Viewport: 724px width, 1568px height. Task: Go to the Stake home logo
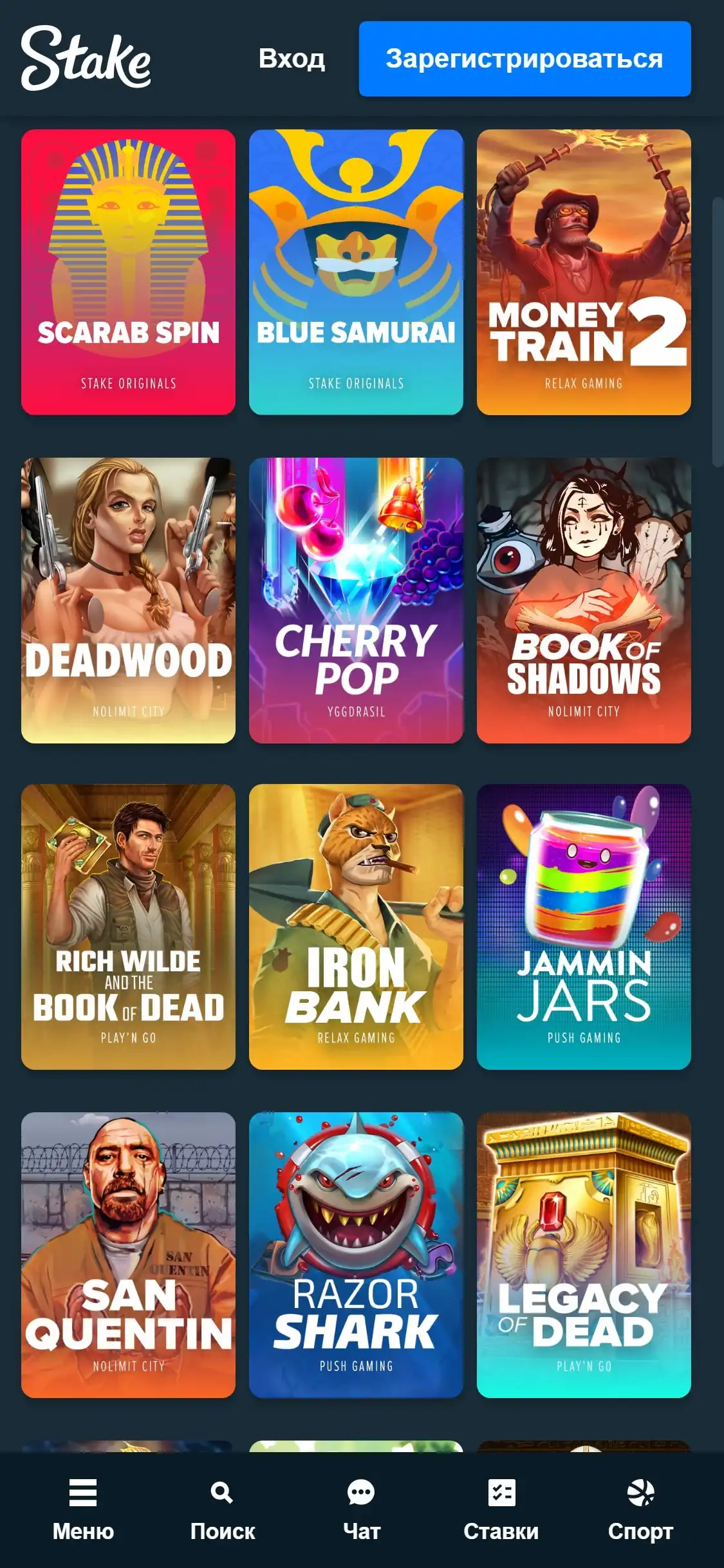tap(86, 58)
